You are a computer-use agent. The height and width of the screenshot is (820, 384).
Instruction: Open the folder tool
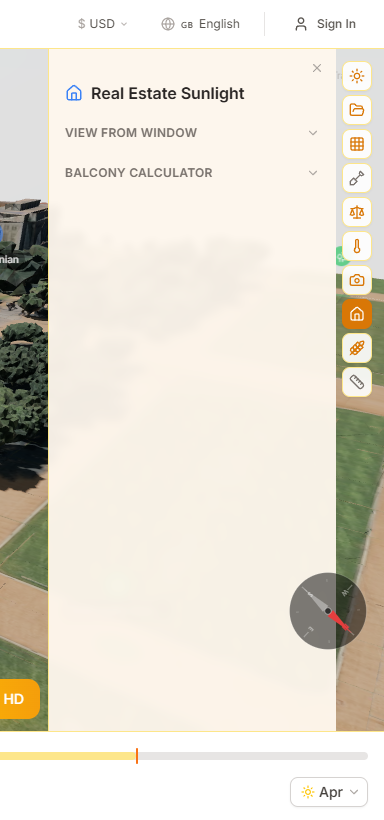point(357,110)
